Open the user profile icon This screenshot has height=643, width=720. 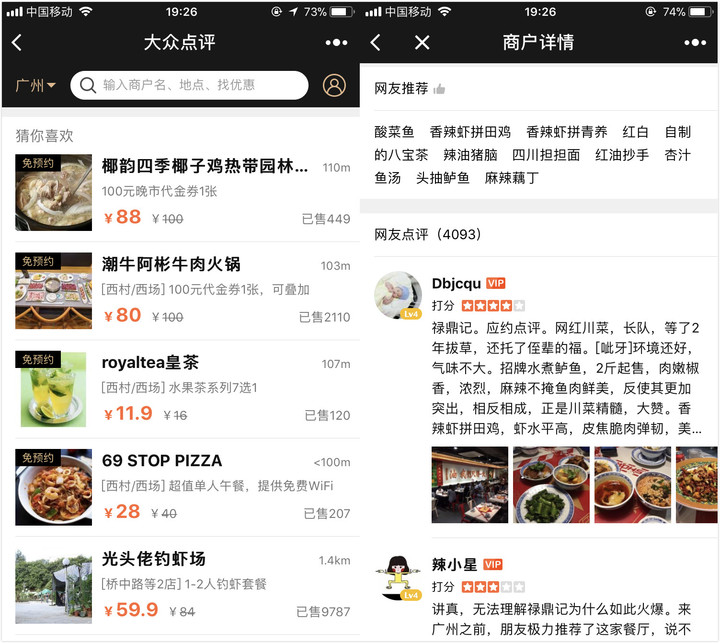click(x=334, y=86)
